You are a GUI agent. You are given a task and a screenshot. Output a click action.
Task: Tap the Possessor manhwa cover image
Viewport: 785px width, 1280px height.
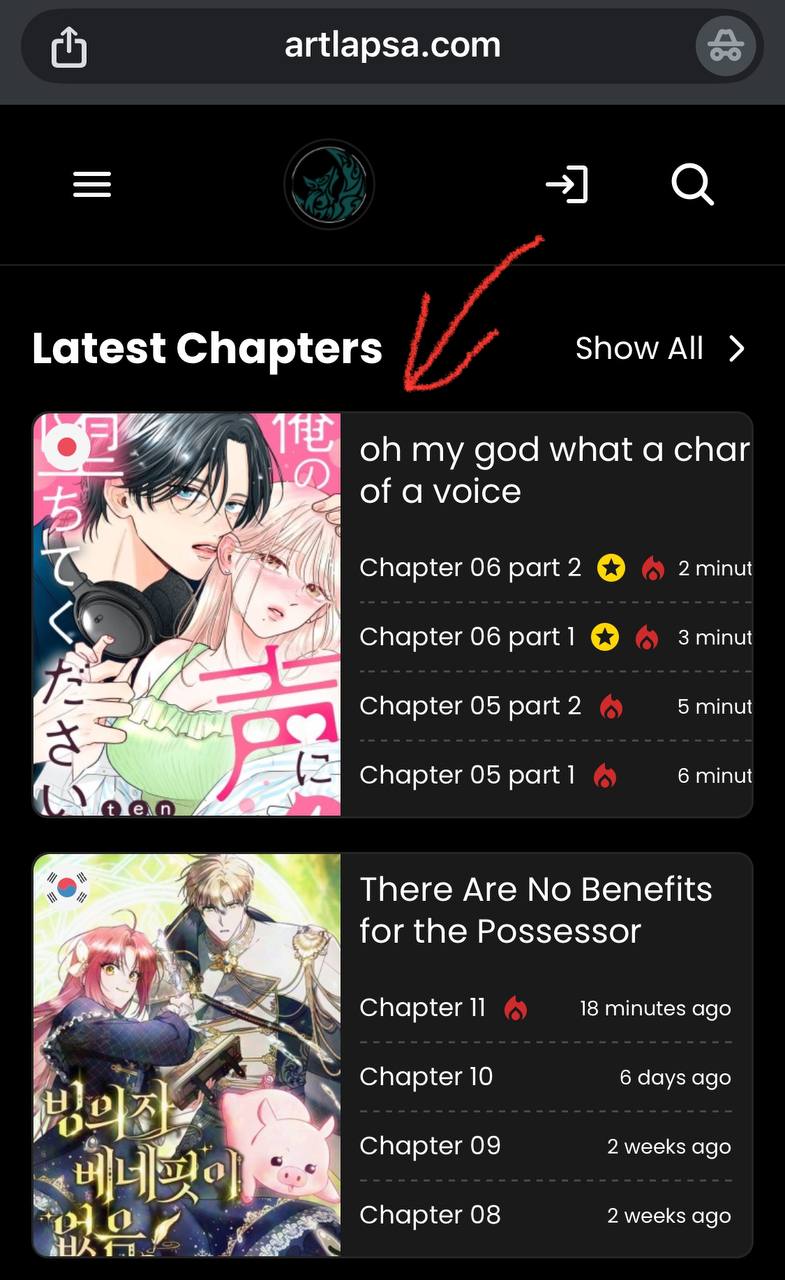tap(187, 1054)
